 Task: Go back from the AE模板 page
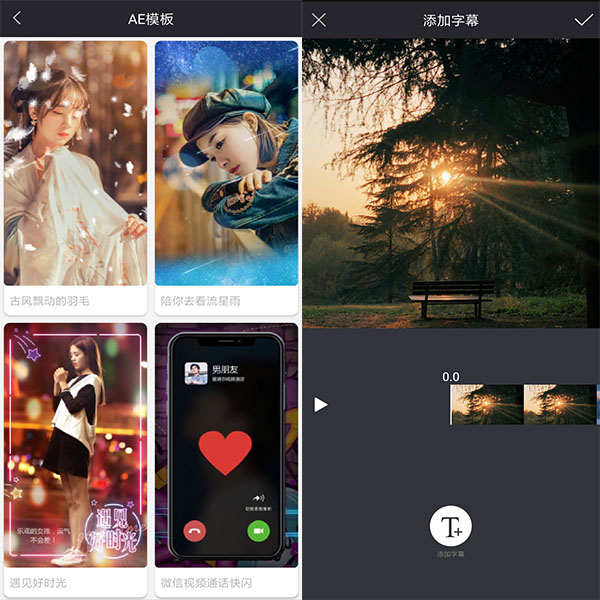click(17, 19)
